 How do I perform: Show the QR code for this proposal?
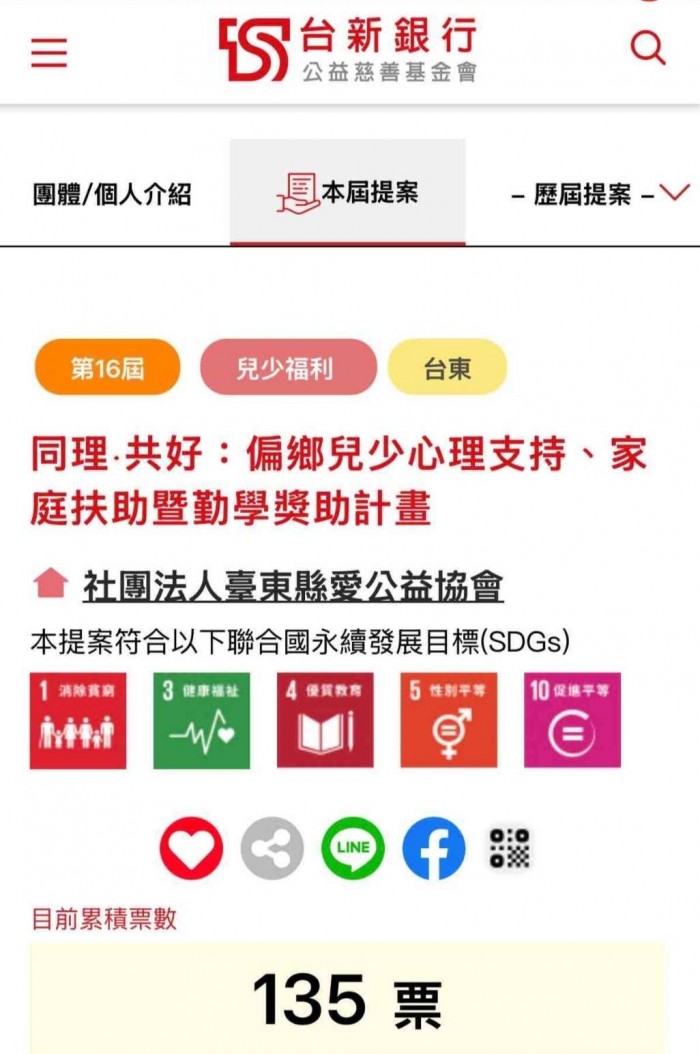point(510,848)
